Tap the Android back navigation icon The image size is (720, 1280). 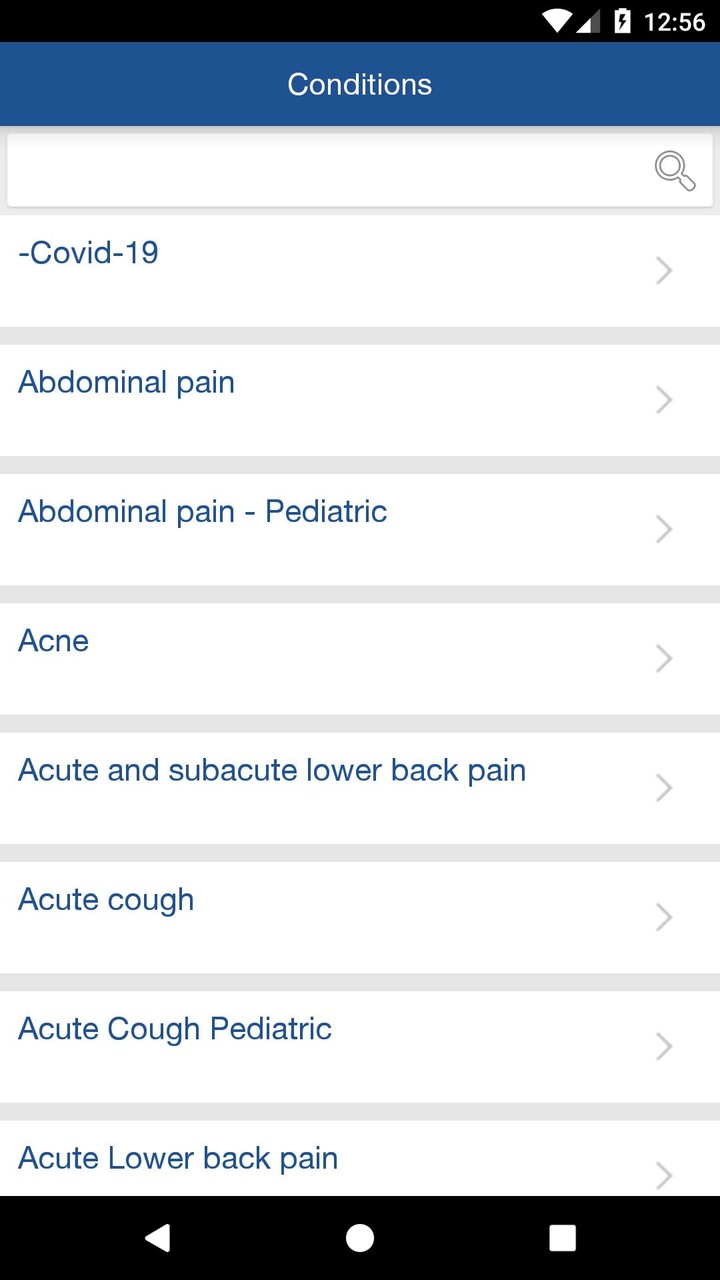coord(157,1237)
